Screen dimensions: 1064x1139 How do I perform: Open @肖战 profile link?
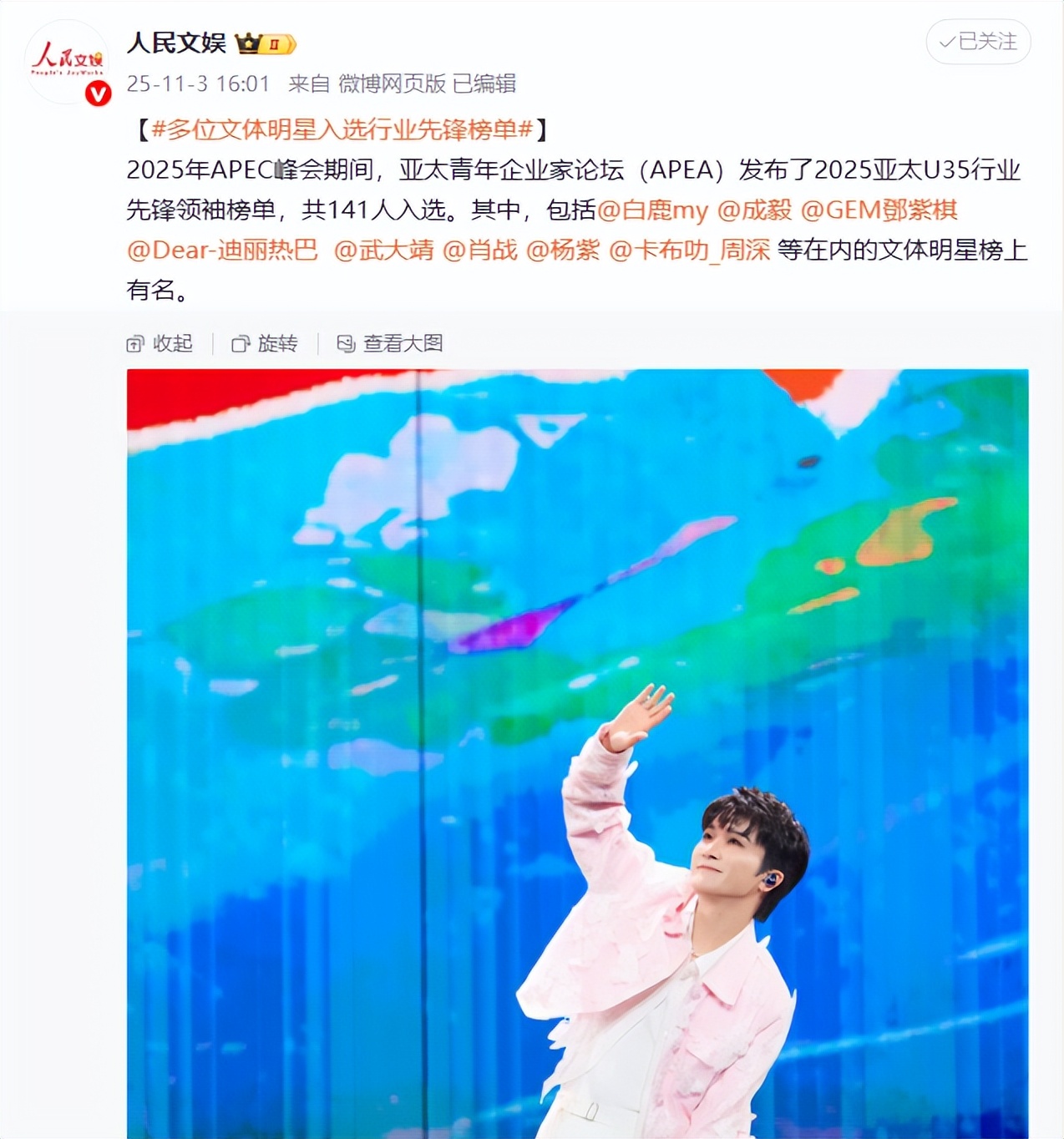pyautogui.click(x=482, y=255)
